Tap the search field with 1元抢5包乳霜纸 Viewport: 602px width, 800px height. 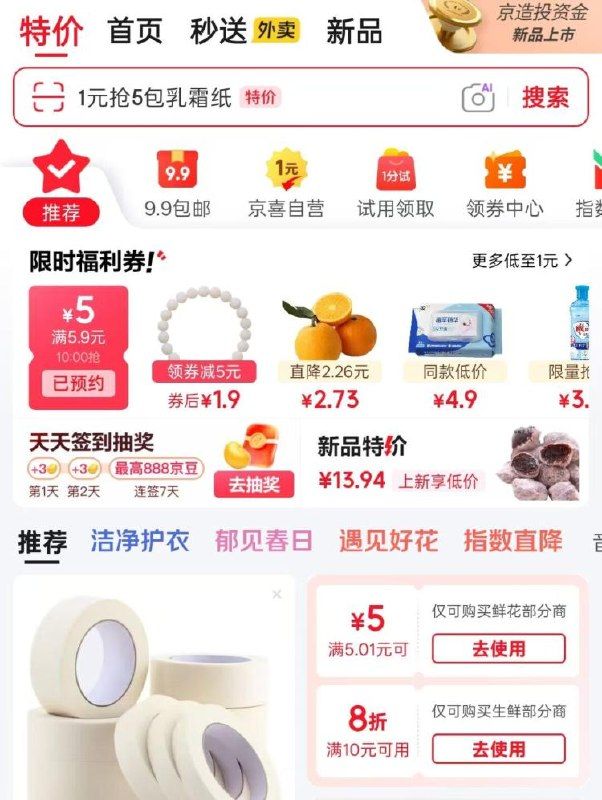click(200, 97)
